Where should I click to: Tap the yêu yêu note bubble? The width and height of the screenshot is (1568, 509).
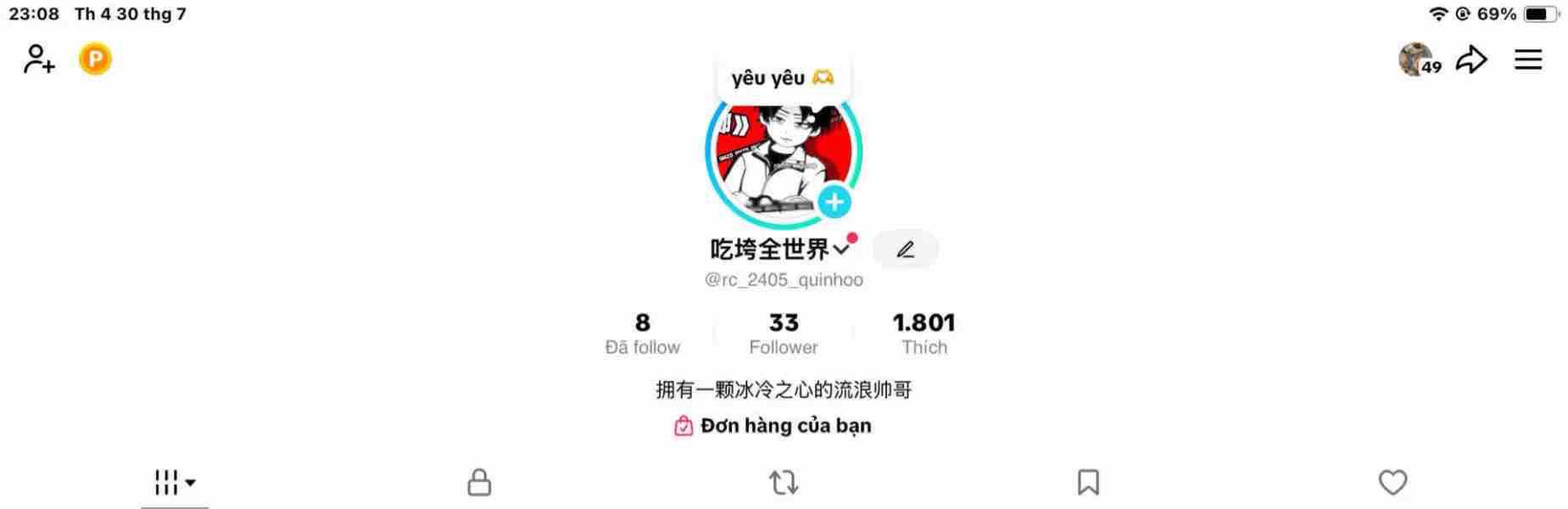click(782, 78)
